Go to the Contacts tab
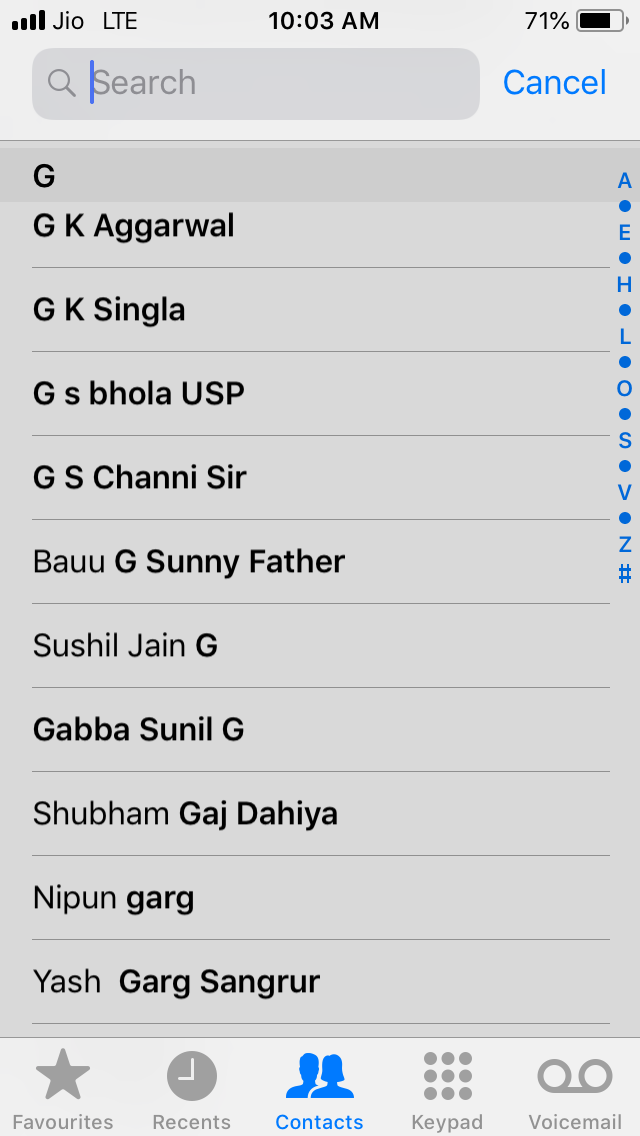 coord(319,1088)
